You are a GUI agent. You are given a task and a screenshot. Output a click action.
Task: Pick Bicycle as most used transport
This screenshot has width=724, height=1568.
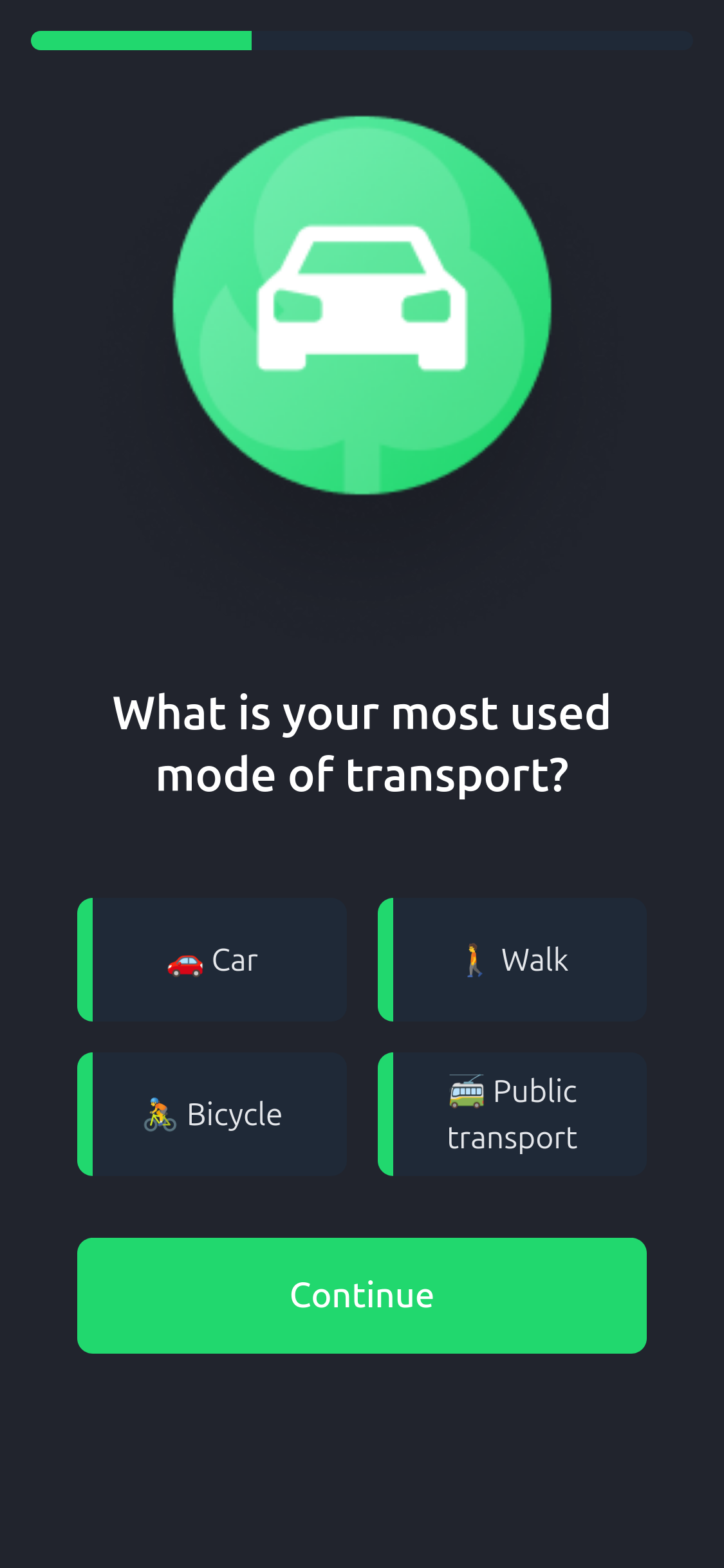click(x=212, y=1114)
